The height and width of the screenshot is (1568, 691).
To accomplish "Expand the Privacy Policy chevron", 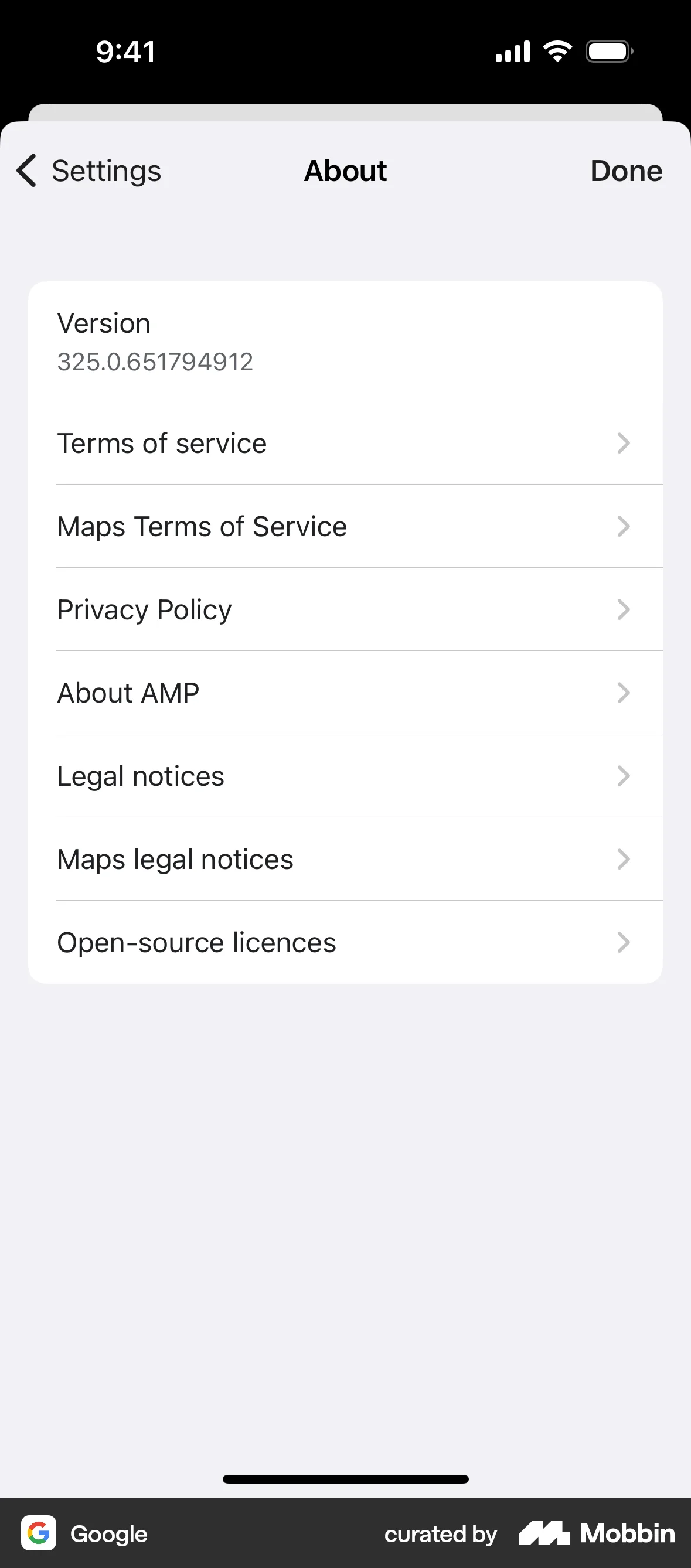I will (x=623, y=609).
